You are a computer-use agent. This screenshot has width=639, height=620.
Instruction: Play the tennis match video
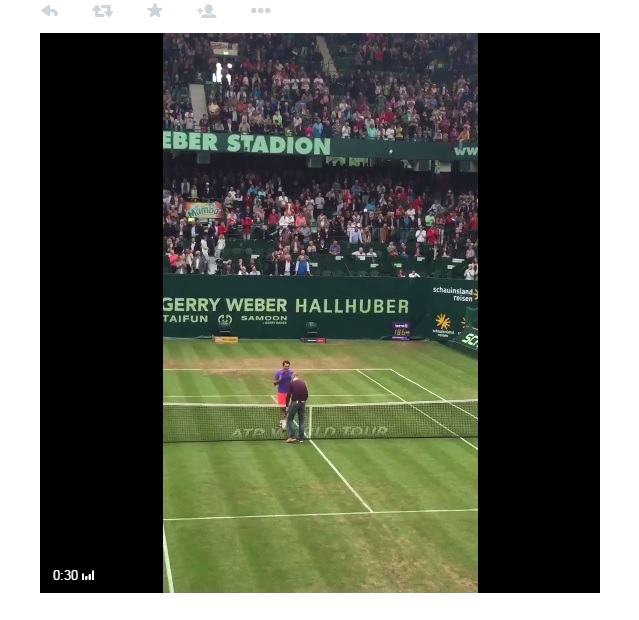tap(320, 313)
